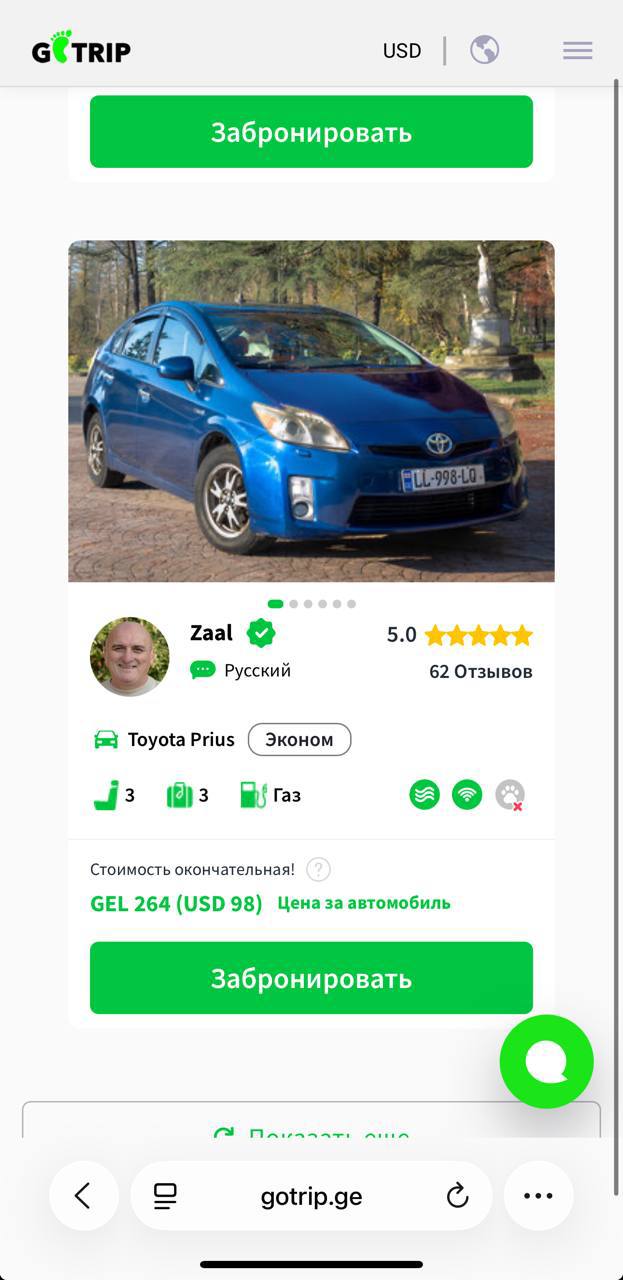Book Zaal's Toyota Prius with Забронировать

pyautogui.click(x=311, y=977)
